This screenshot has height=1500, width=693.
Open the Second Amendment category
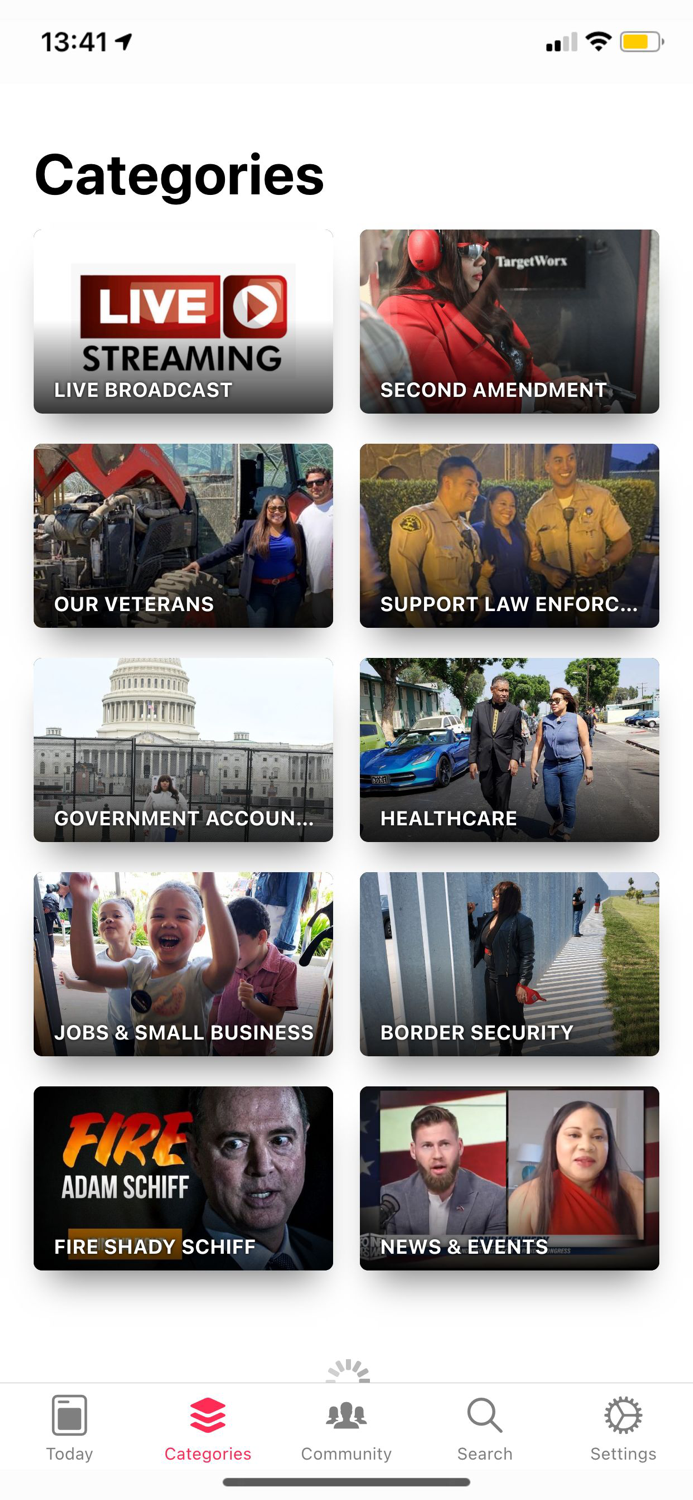tap(509, 321)
